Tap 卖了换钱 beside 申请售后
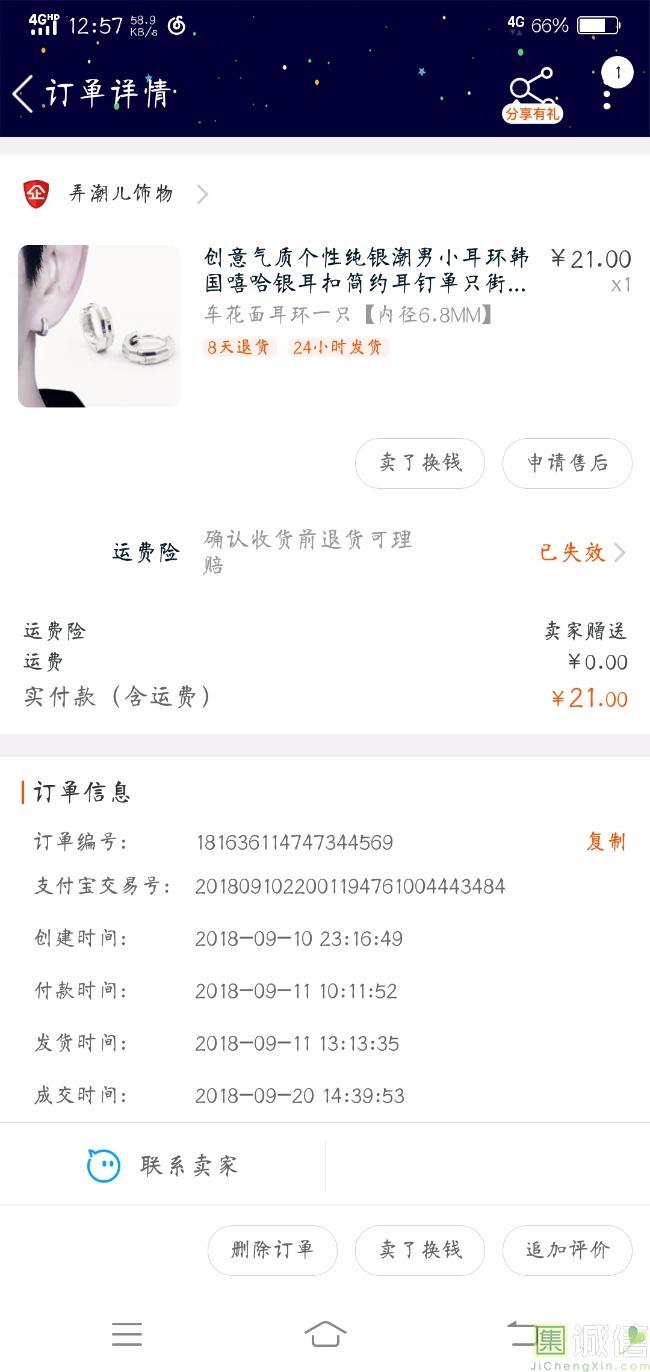Viewport: 650px width, 1372px height. coord(420,463)
